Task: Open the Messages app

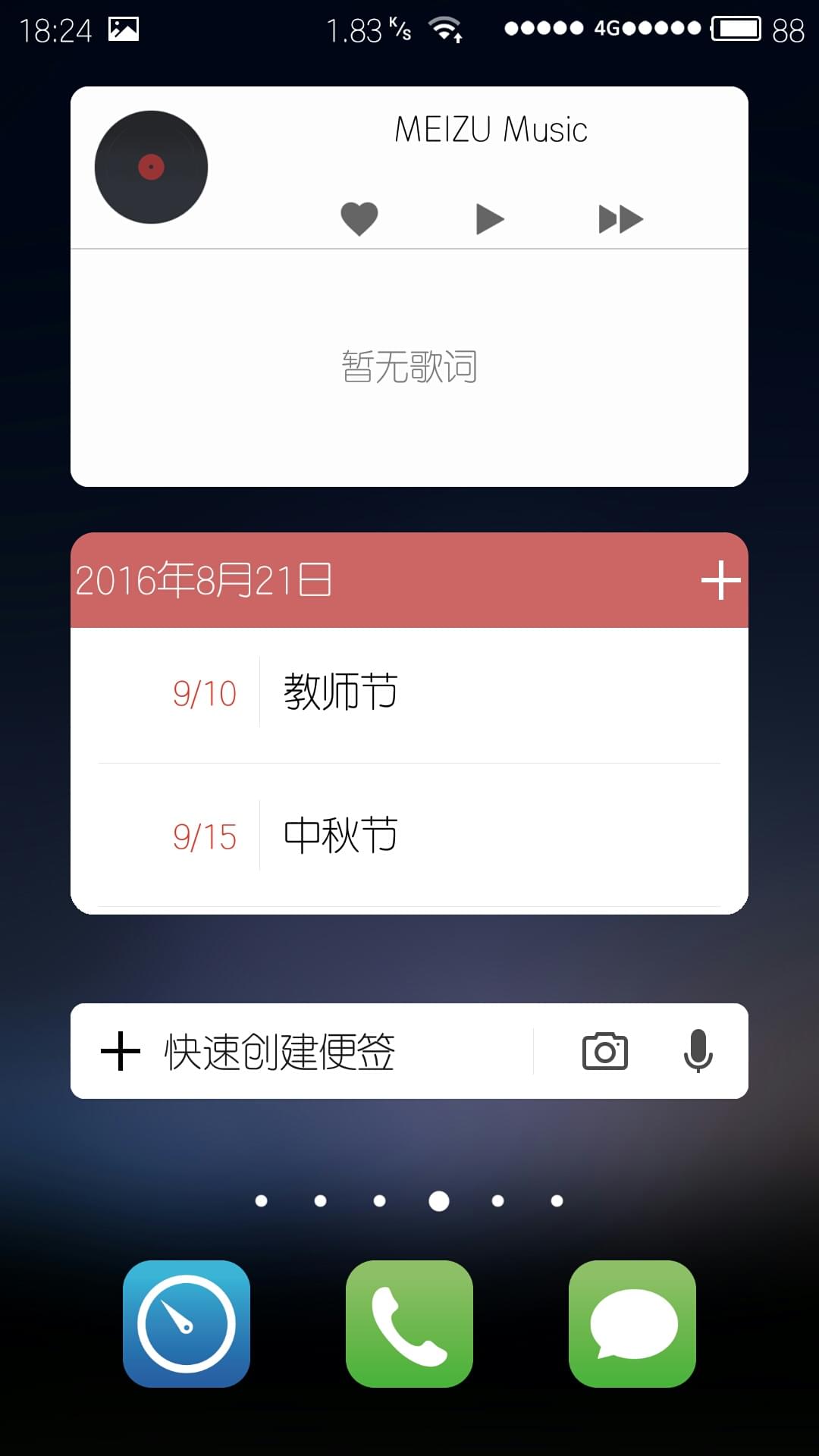Action: [632, 1324]
